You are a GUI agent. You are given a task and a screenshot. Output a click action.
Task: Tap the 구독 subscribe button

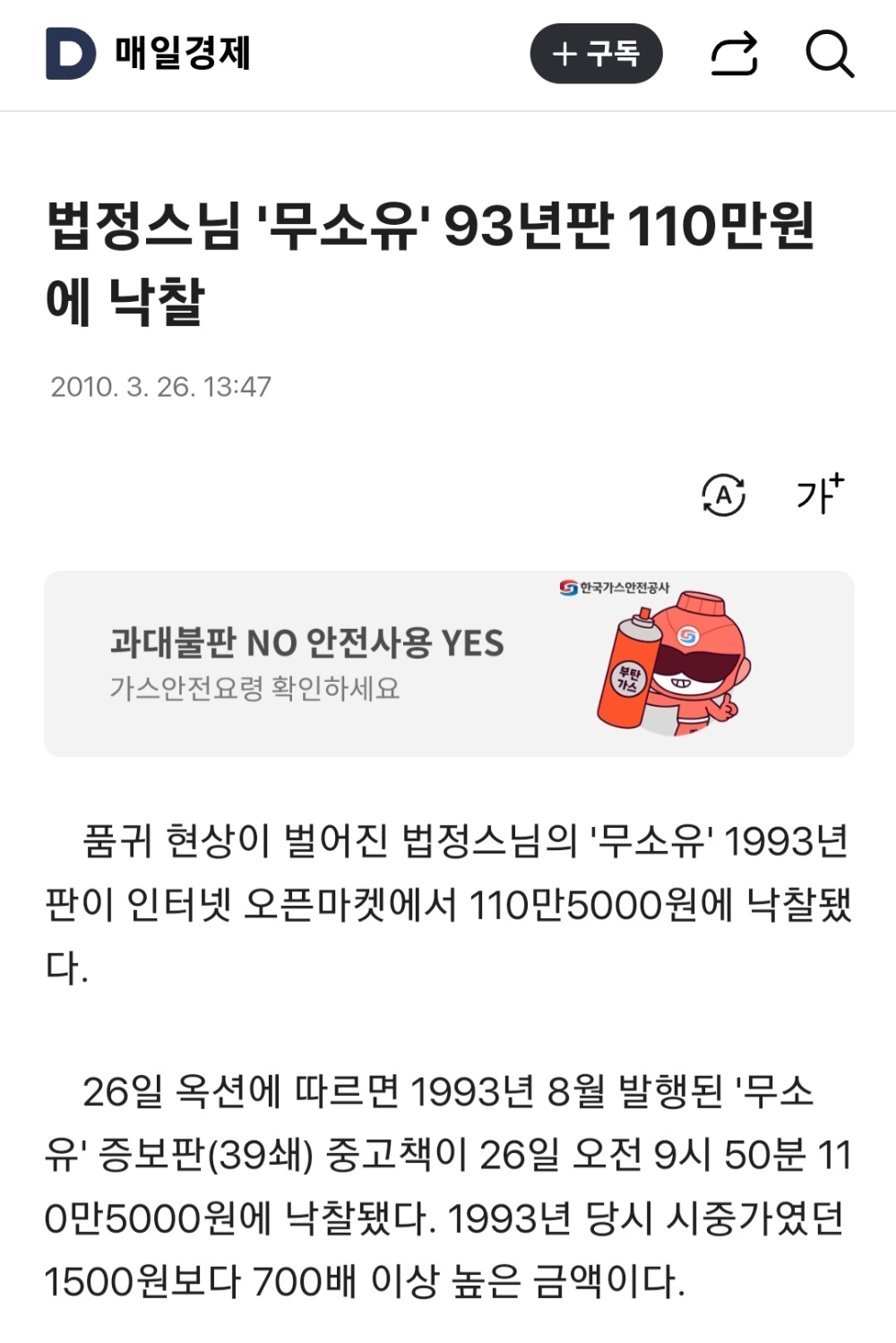(596, 54)
